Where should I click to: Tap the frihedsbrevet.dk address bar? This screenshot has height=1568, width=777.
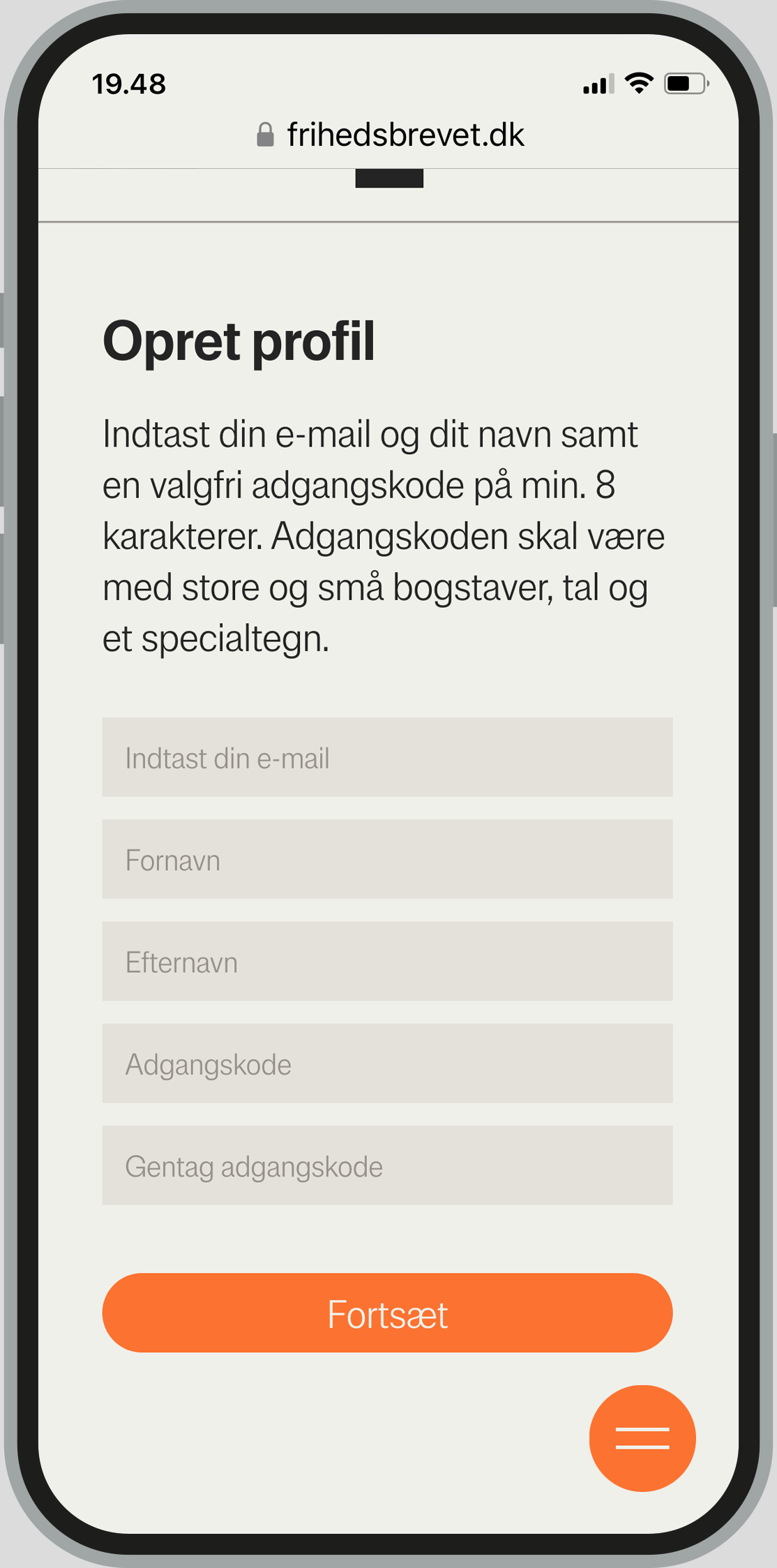[x=391, y=135]
